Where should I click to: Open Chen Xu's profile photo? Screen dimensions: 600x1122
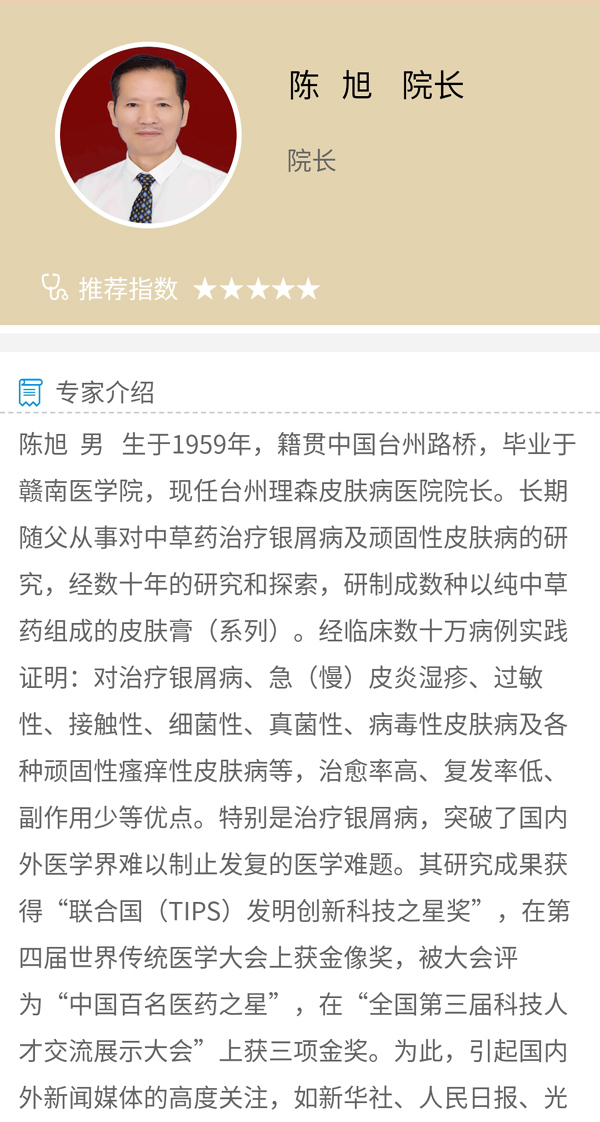[x=148, y=135]
